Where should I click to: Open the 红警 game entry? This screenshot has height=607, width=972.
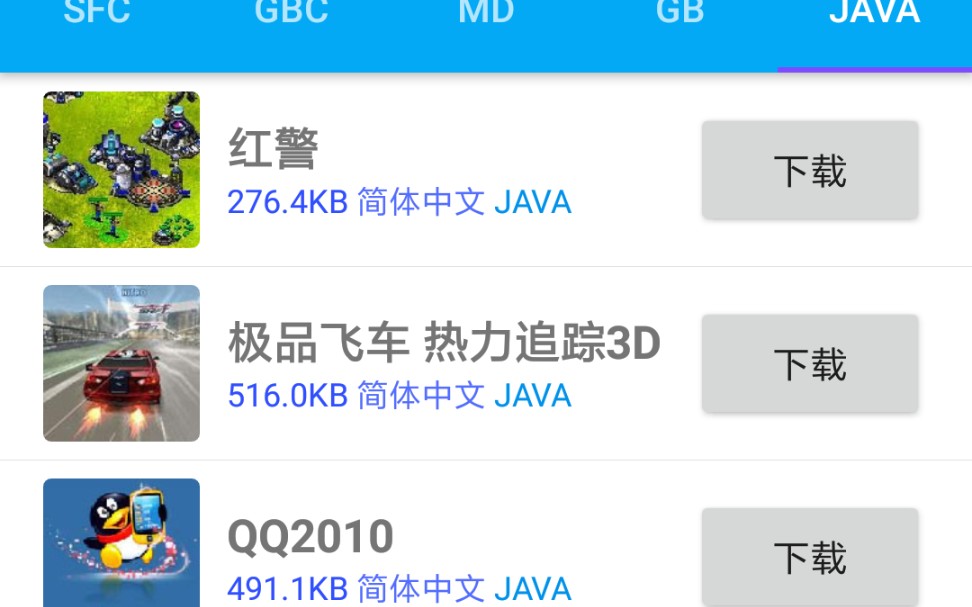(400, 170)
